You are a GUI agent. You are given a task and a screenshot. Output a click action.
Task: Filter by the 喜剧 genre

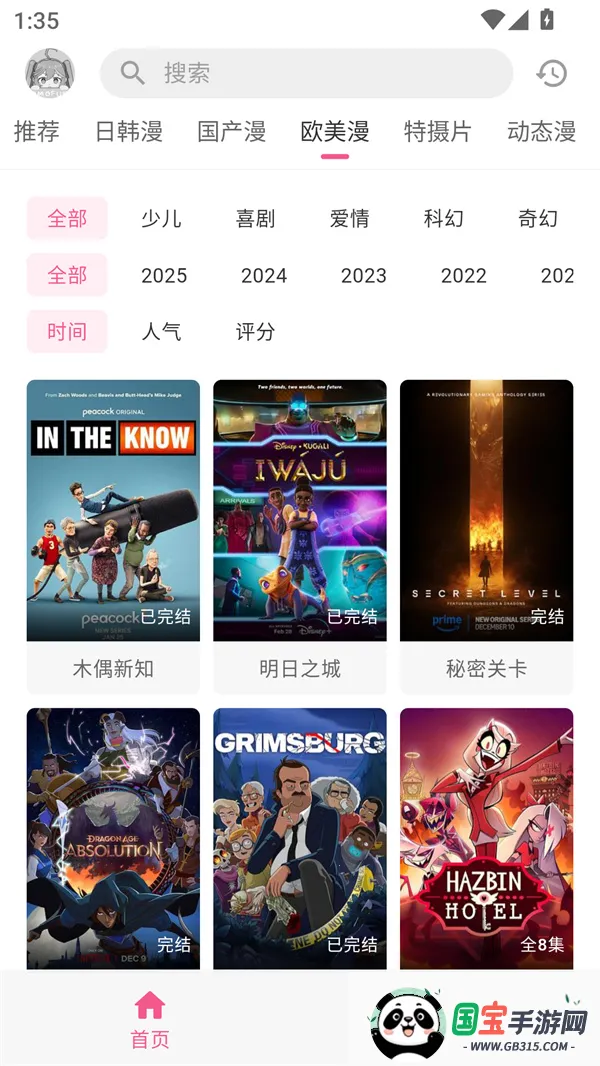(255, 218)
